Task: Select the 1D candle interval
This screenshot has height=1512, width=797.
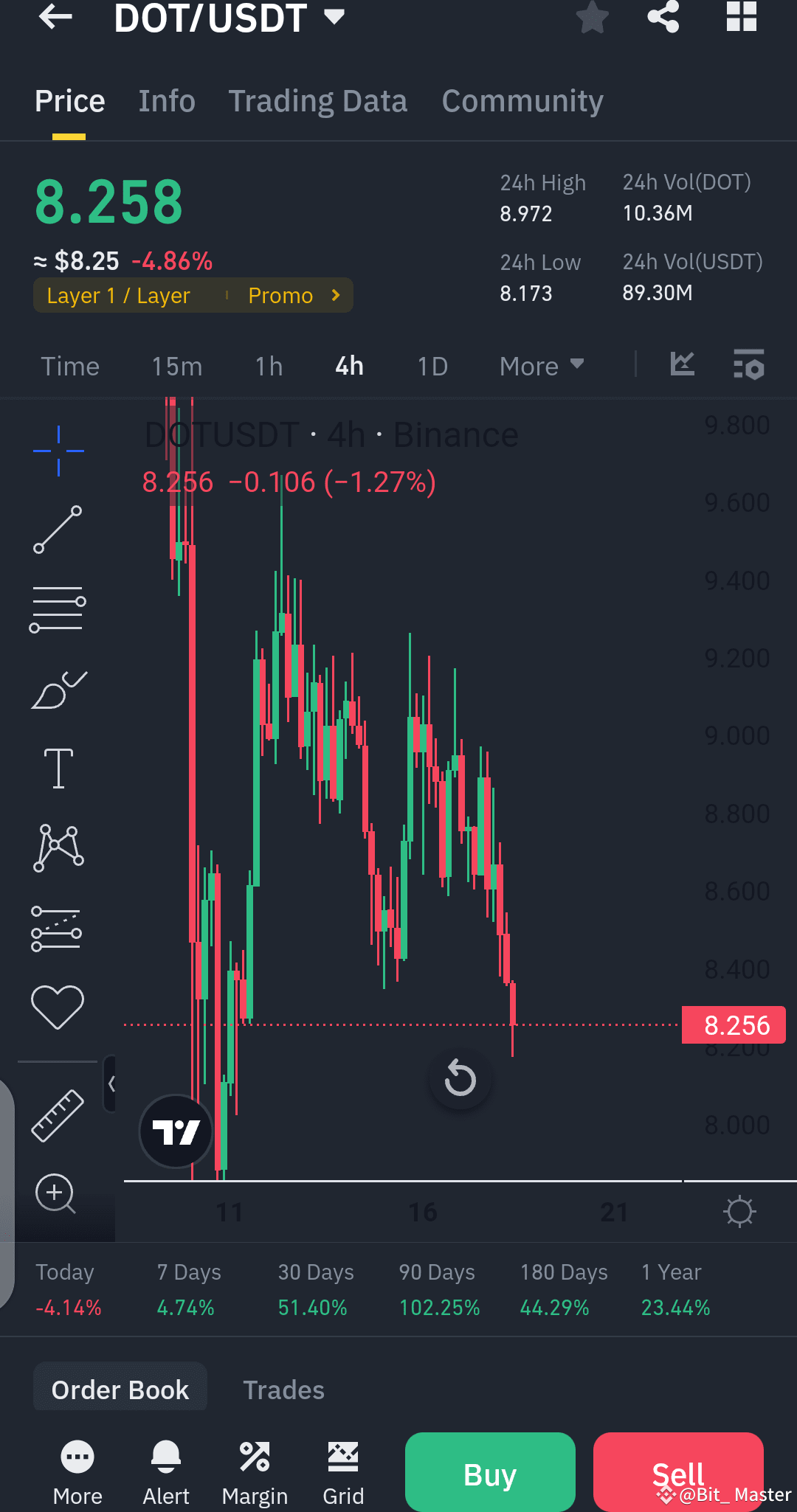Action: (432, 365)
